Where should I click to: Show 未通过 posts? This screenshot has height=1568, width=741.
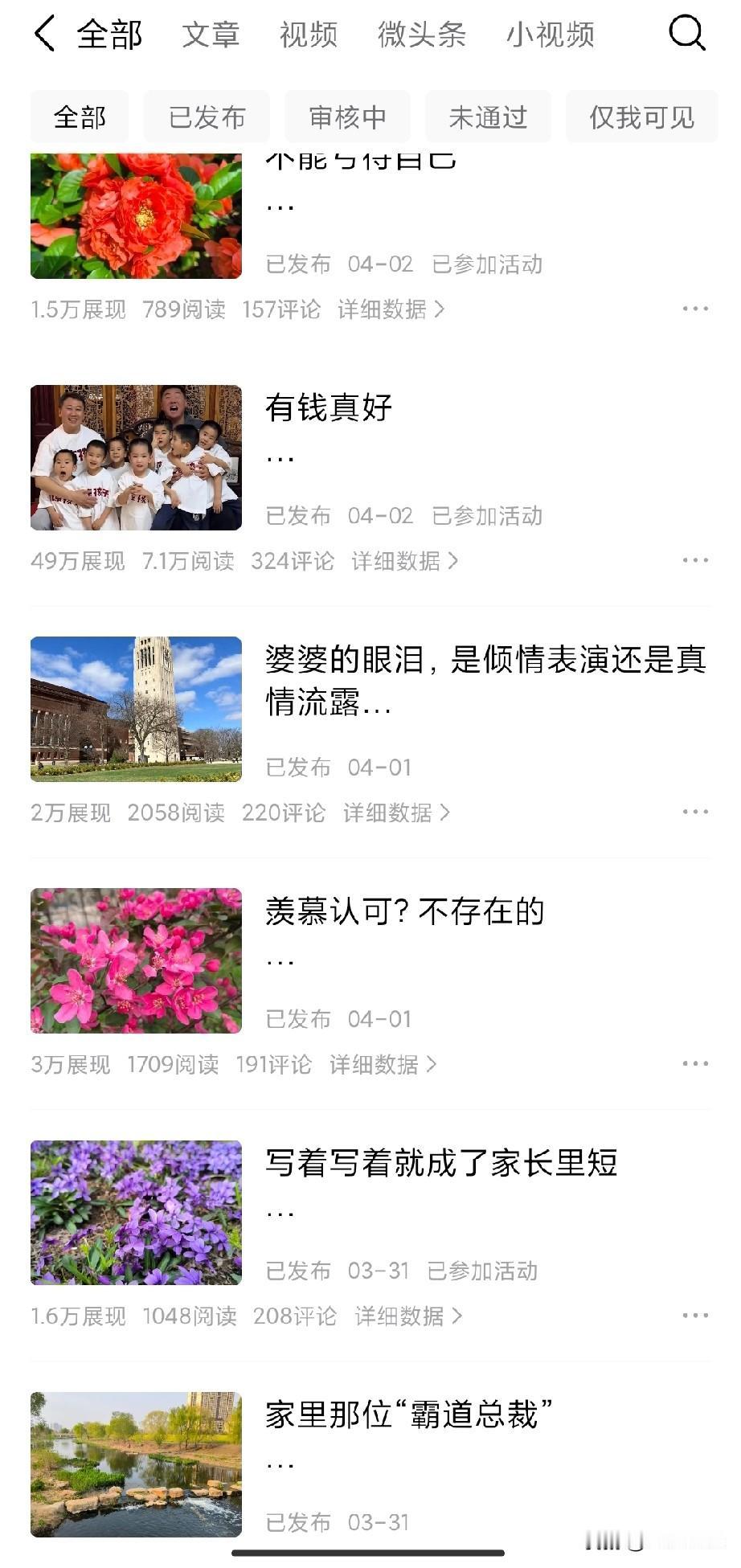488,117
